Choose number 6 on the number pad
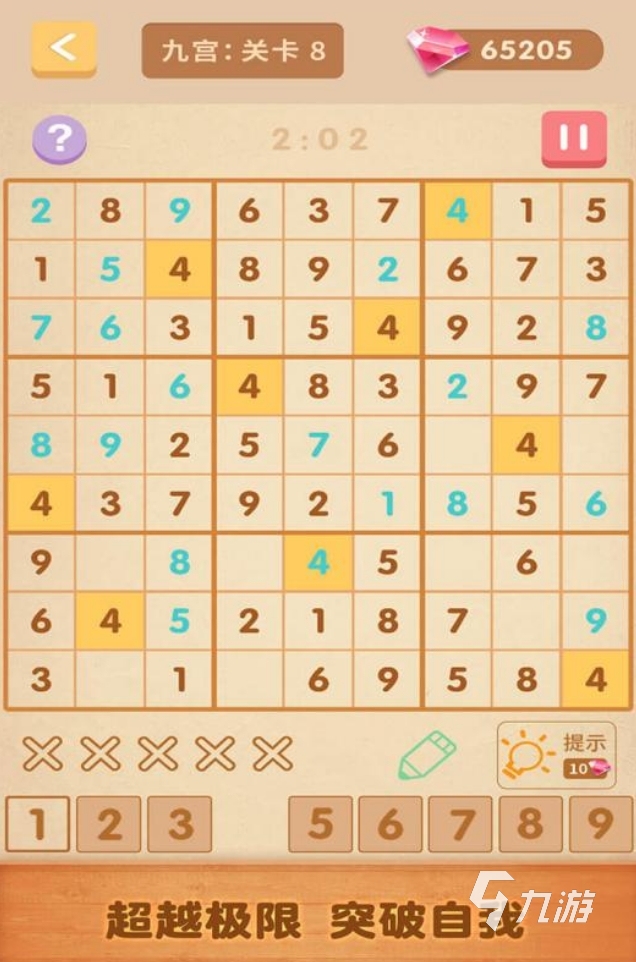The height and width of the screenshot is (962, 636). click(x=390, y=824)
